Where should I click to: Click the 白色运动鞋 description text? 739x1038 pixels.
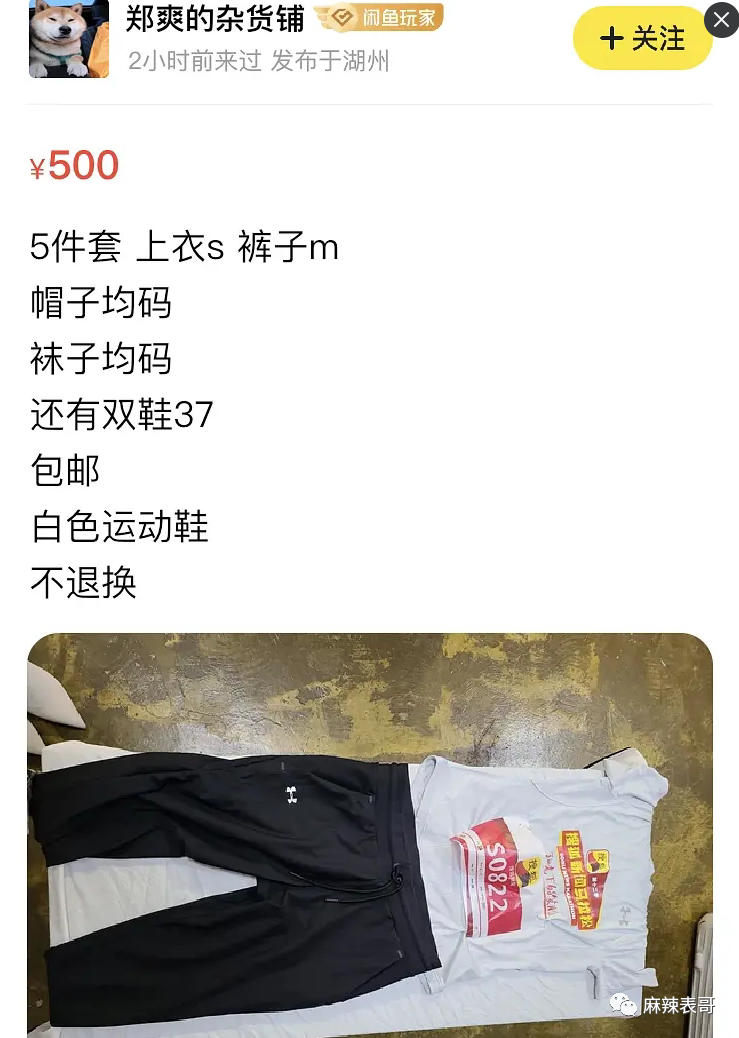click(x=118, y=528)
